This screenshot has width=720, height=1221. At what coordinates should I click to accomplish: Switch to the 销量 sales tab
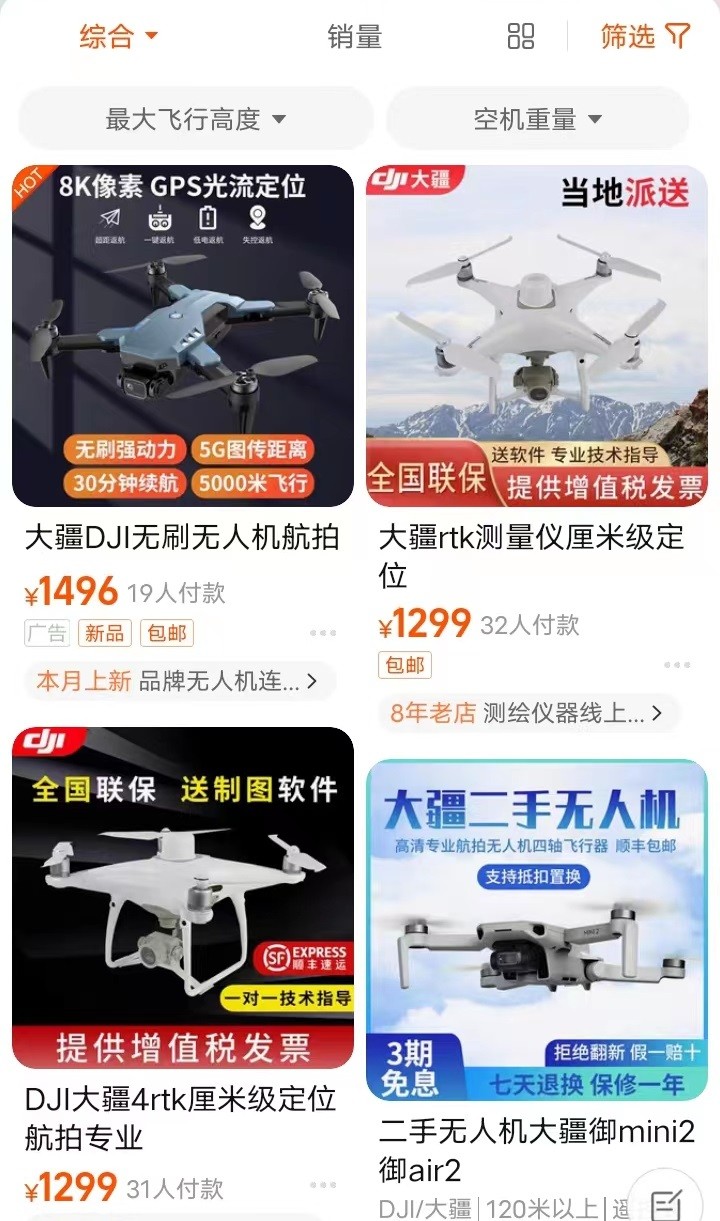pos(352,36)
